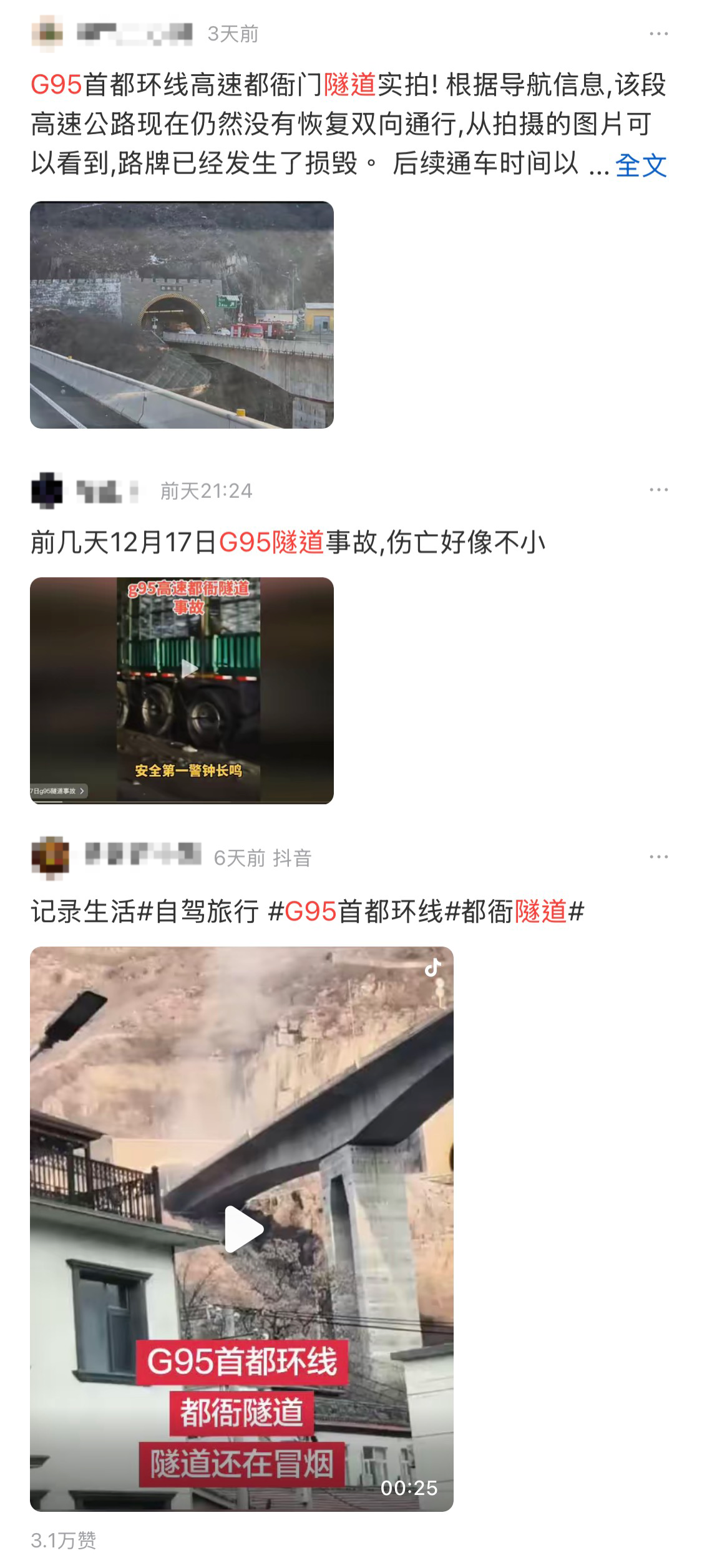Open the avatar of the 3天前 poster
The image size is (702, 1568).
tap(47, 34)
